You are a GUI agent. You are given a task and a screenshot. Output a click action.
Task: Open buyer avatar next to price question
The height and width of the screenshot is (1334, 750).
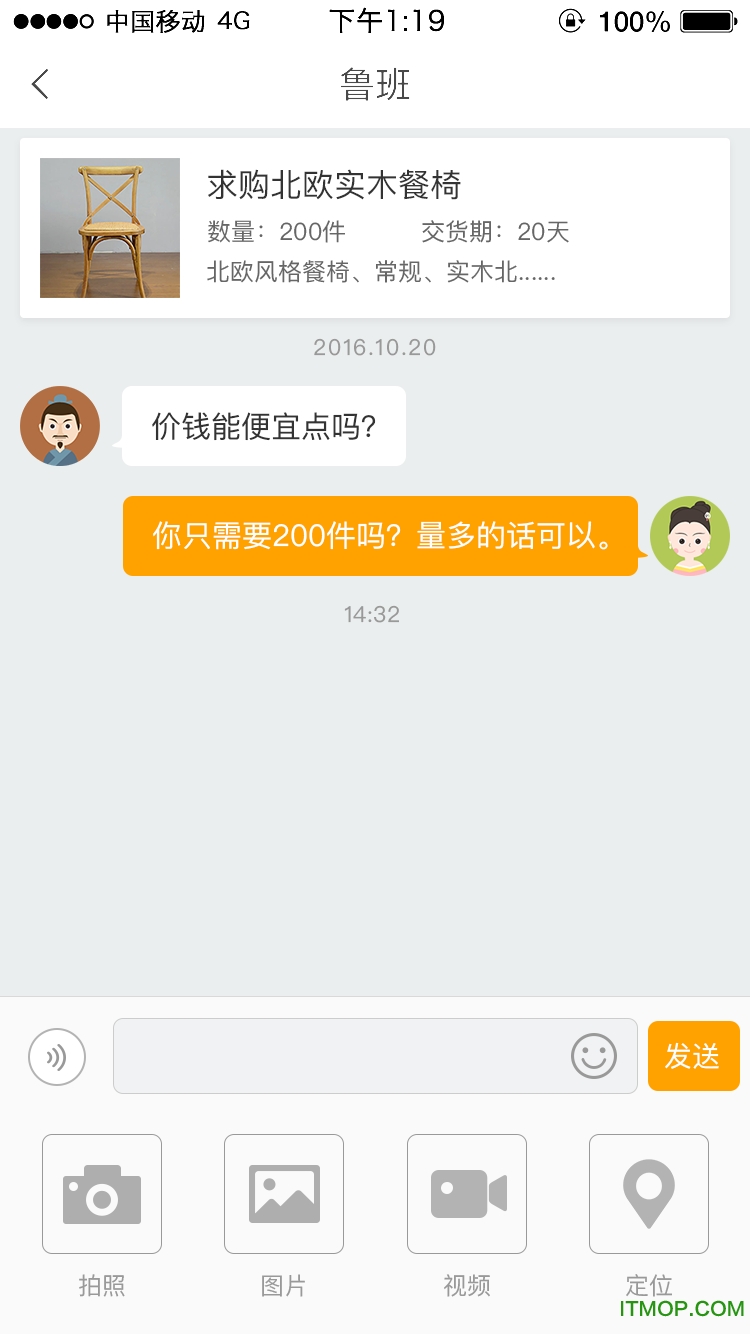point(60,425)
